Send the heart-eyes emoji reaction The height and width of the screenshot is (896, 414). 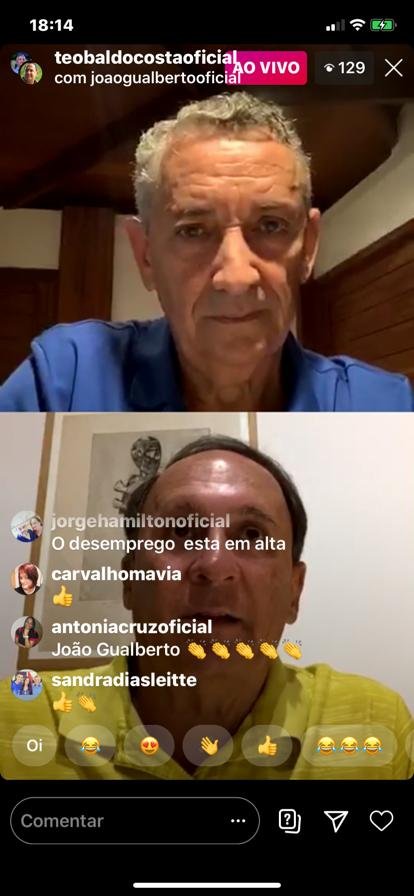[x=149, y=746]
